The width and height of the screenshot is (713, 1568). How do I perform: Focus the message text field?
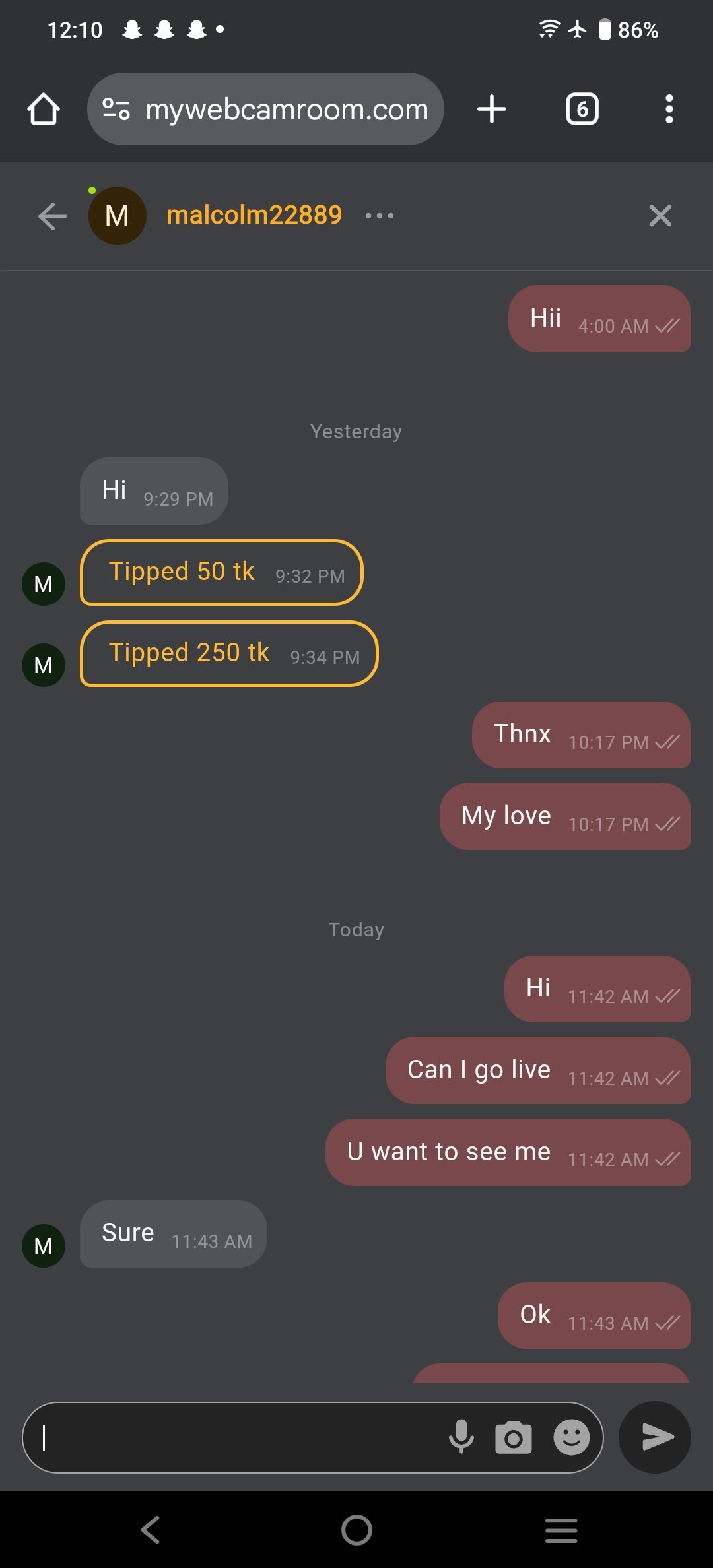(x=231, y=1437)
